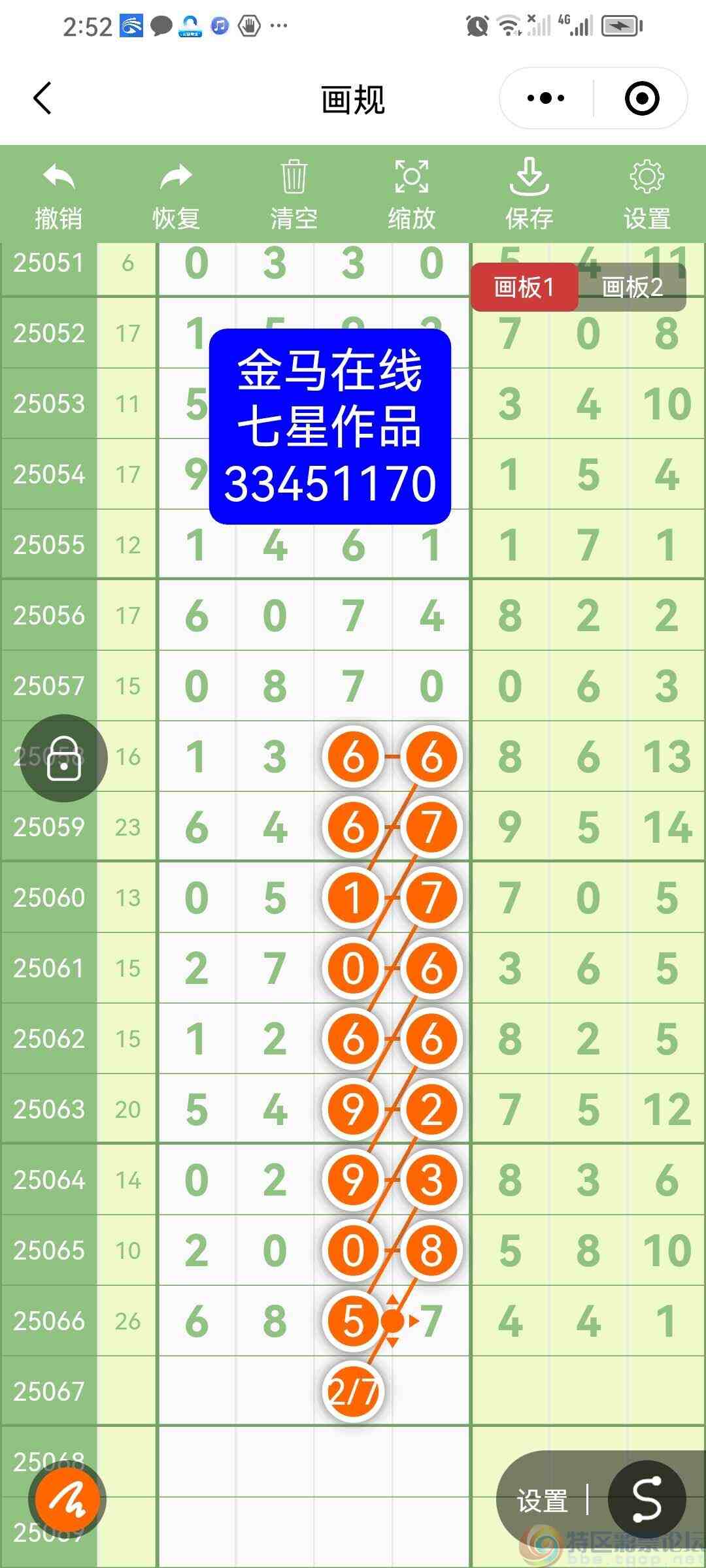This screenshot has height=1568, width=706.
Task: Tap the circled 6 node in row 25058
Action: pyautogui.click(x=353, y=756)
